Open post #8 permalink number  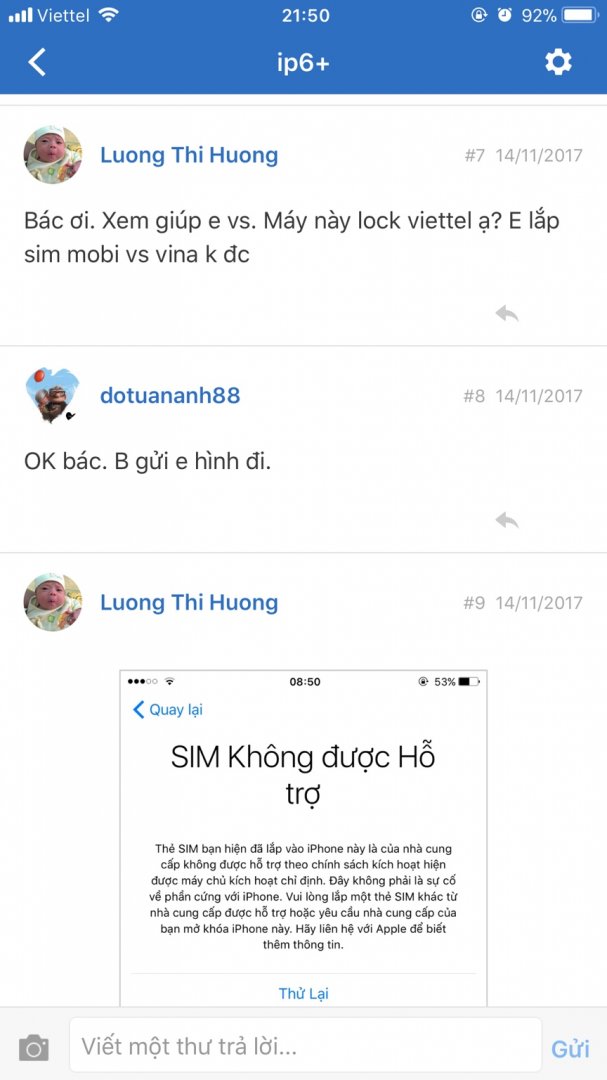pos(474,396)
